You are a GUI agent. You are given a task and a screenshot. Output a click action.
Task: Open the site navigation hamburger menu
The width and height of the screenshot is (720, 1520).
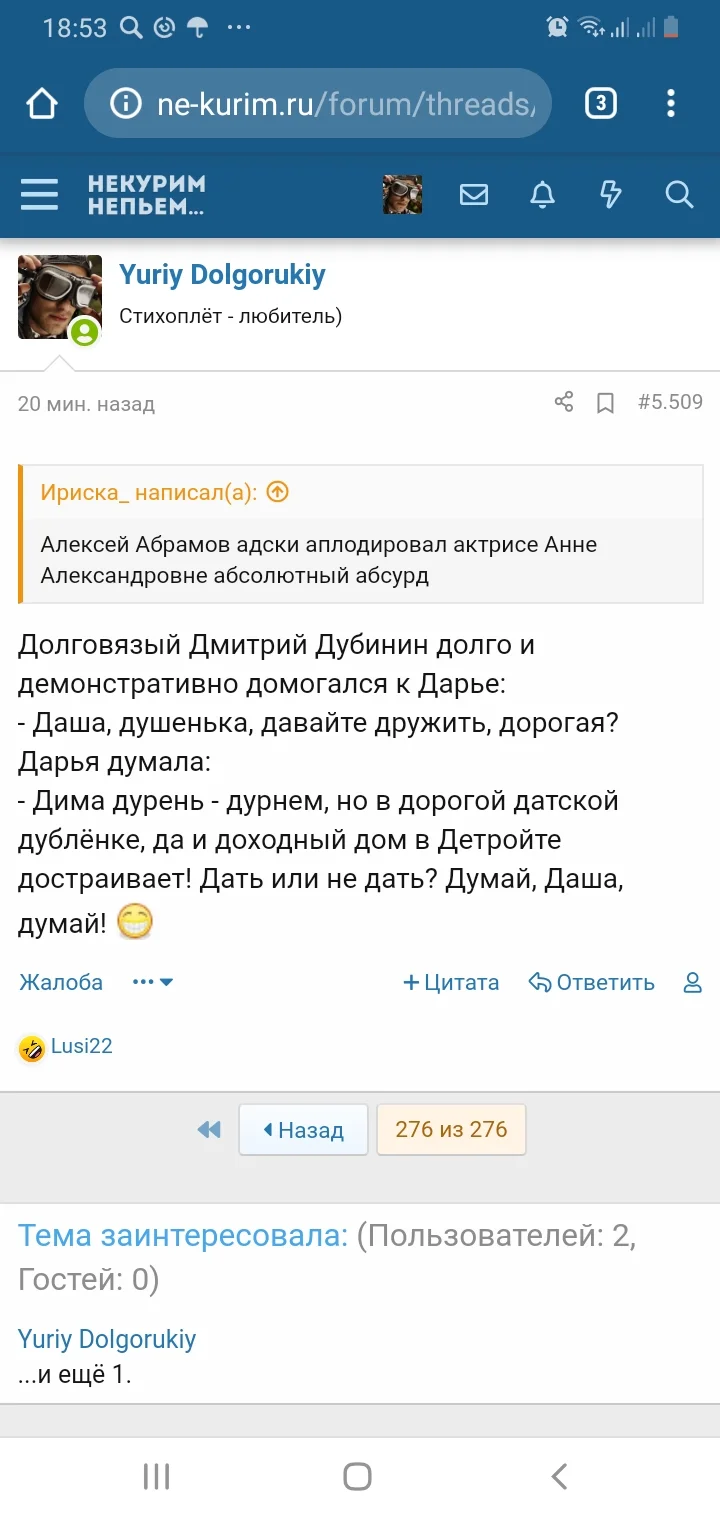tap(39, 195)
